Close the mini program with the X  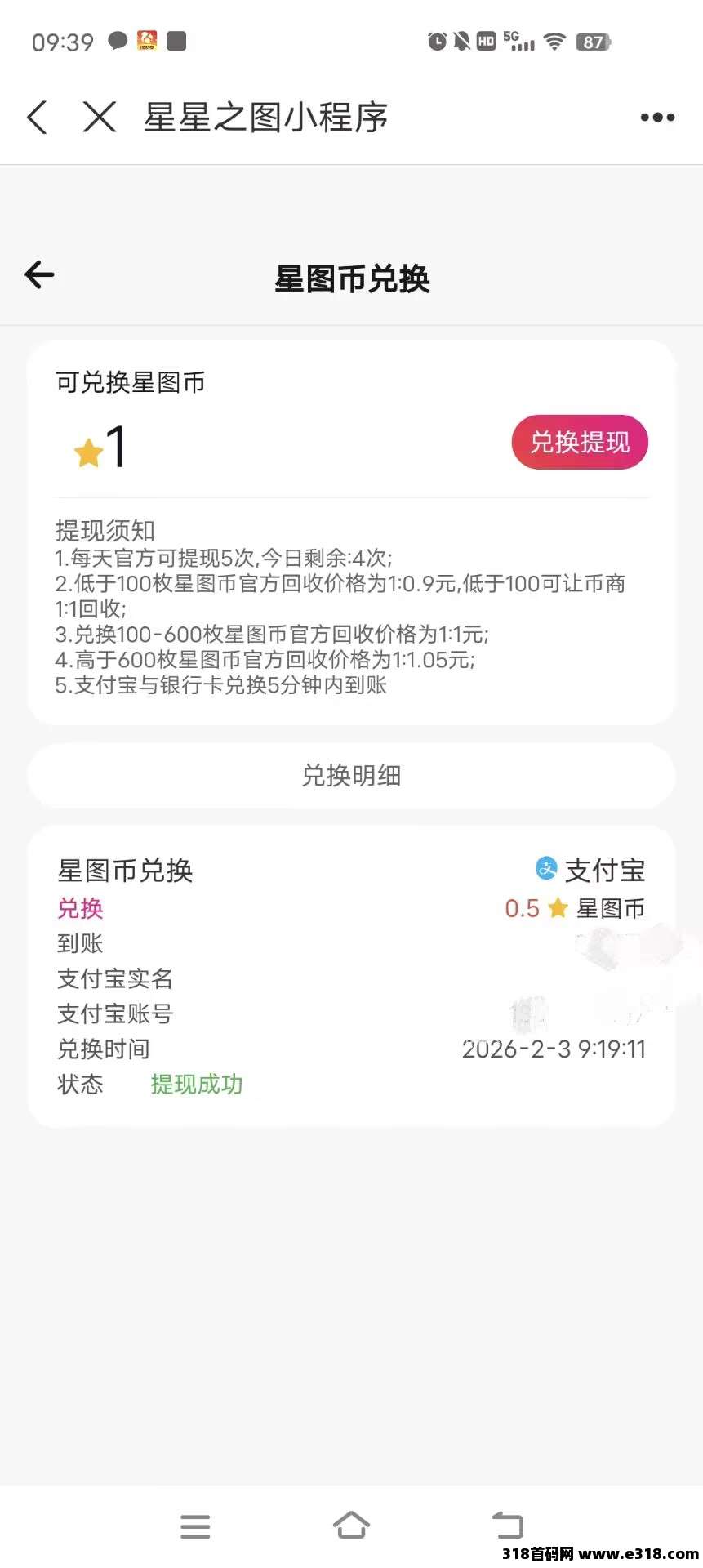[x=98, y=117]
